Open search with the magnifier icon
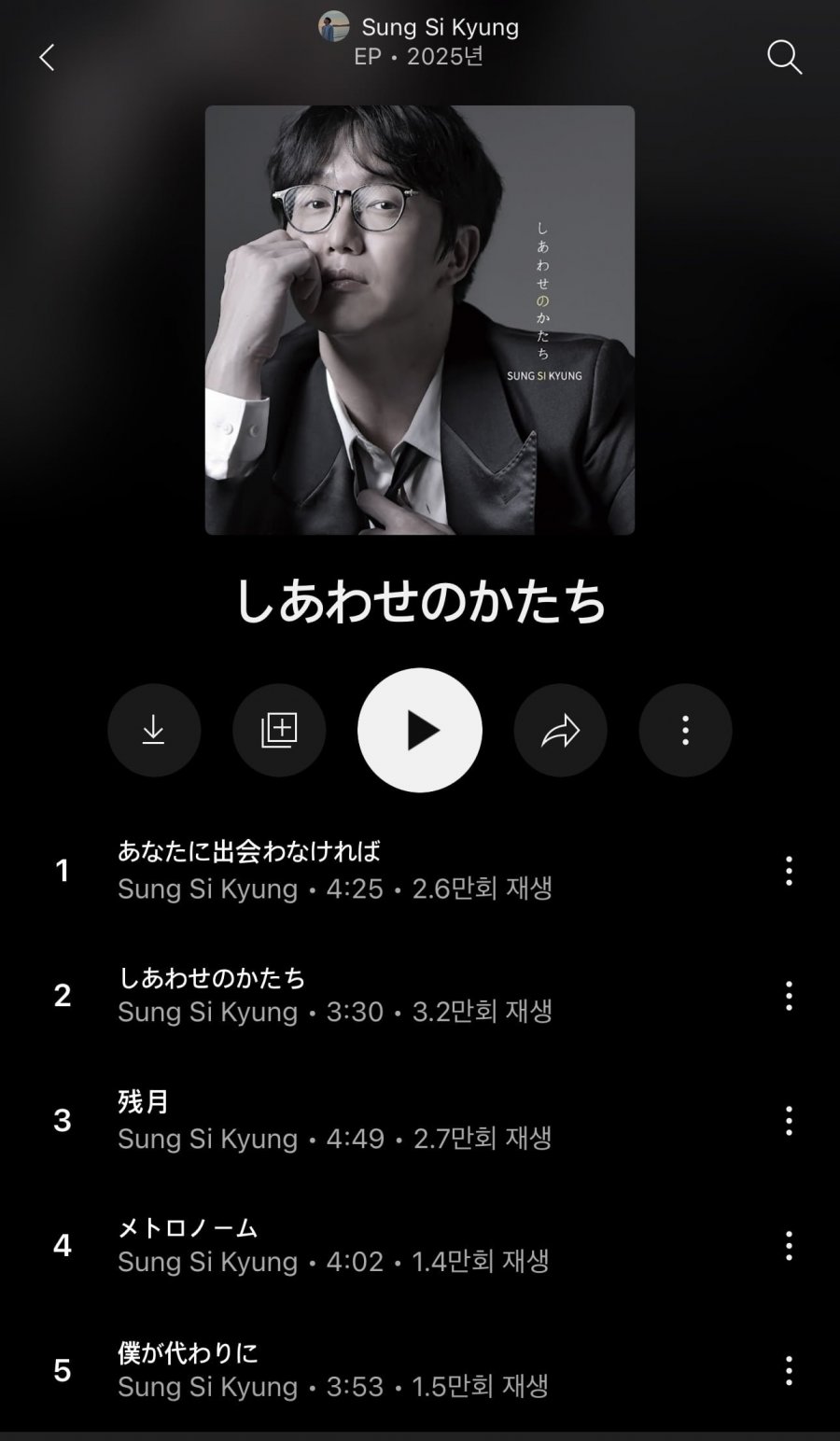Screen dimensions: 840x1441 [x=784, y=58]
